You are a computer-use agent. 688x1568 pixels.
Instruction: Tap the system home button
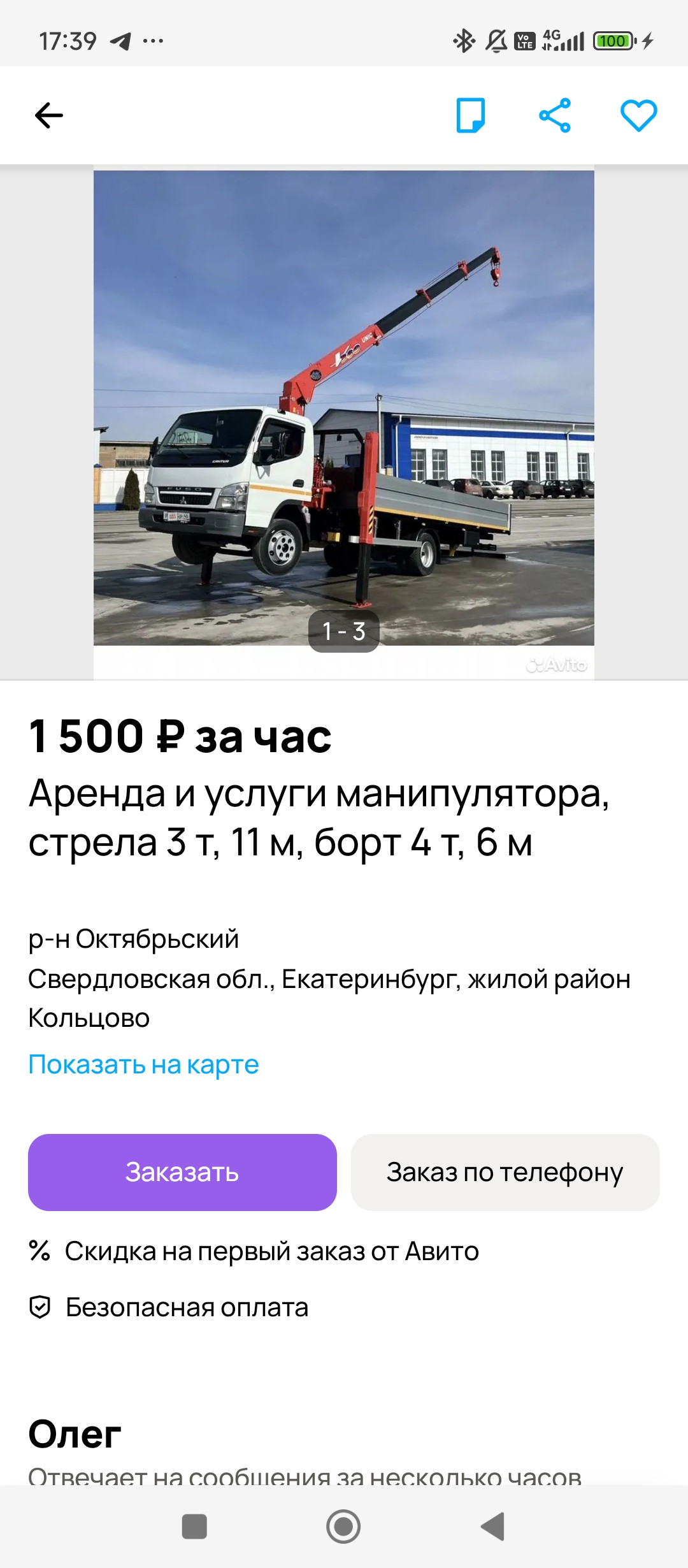(x=343, y=1527)
